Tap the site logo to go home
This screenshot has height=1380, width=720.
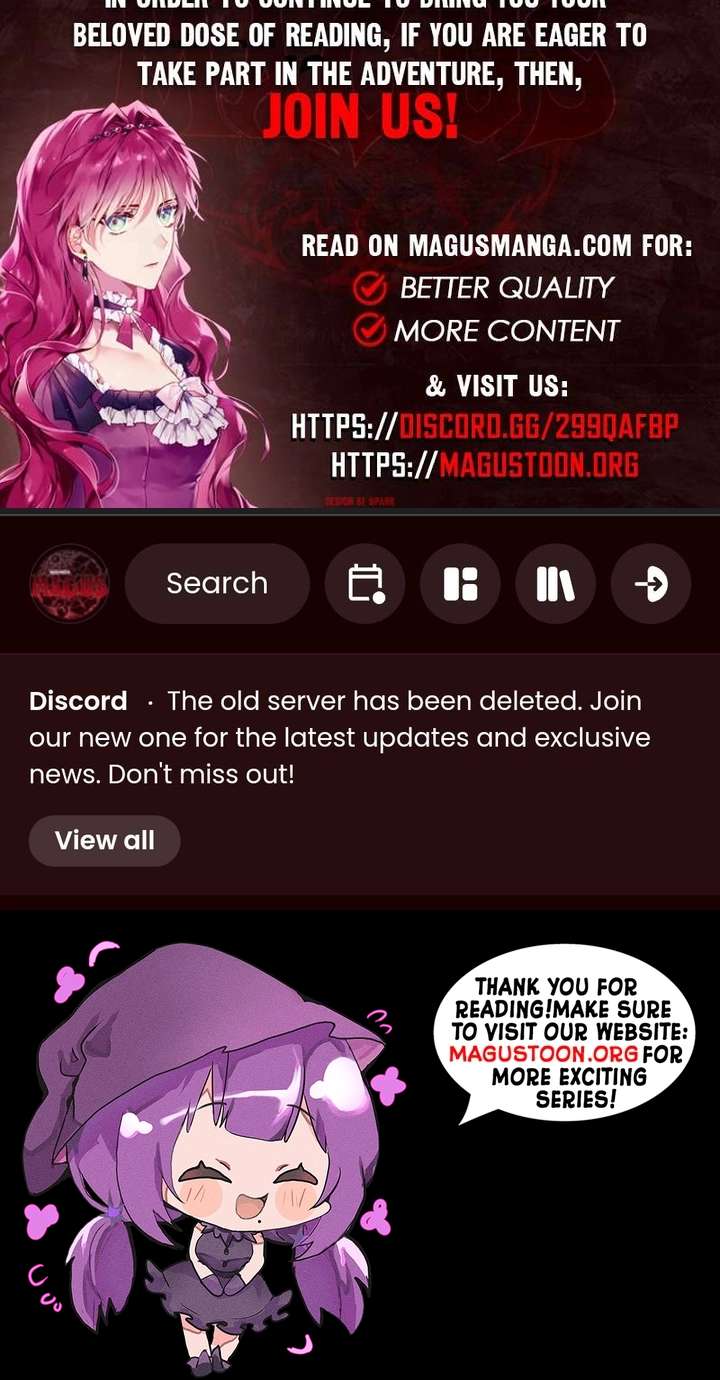click(69, 584)
